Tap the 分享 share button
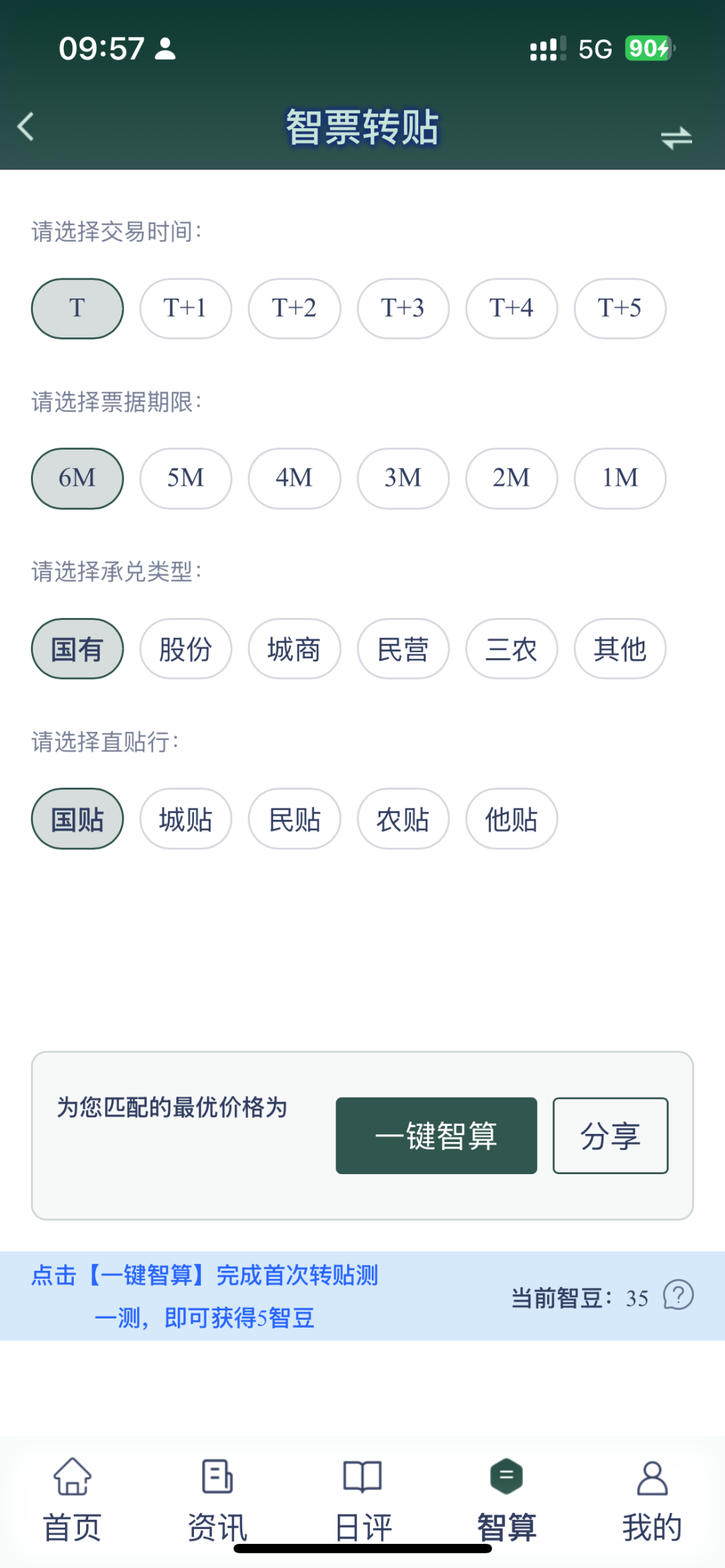This screenshot has width=725, height=1568. click(610, 1136)
